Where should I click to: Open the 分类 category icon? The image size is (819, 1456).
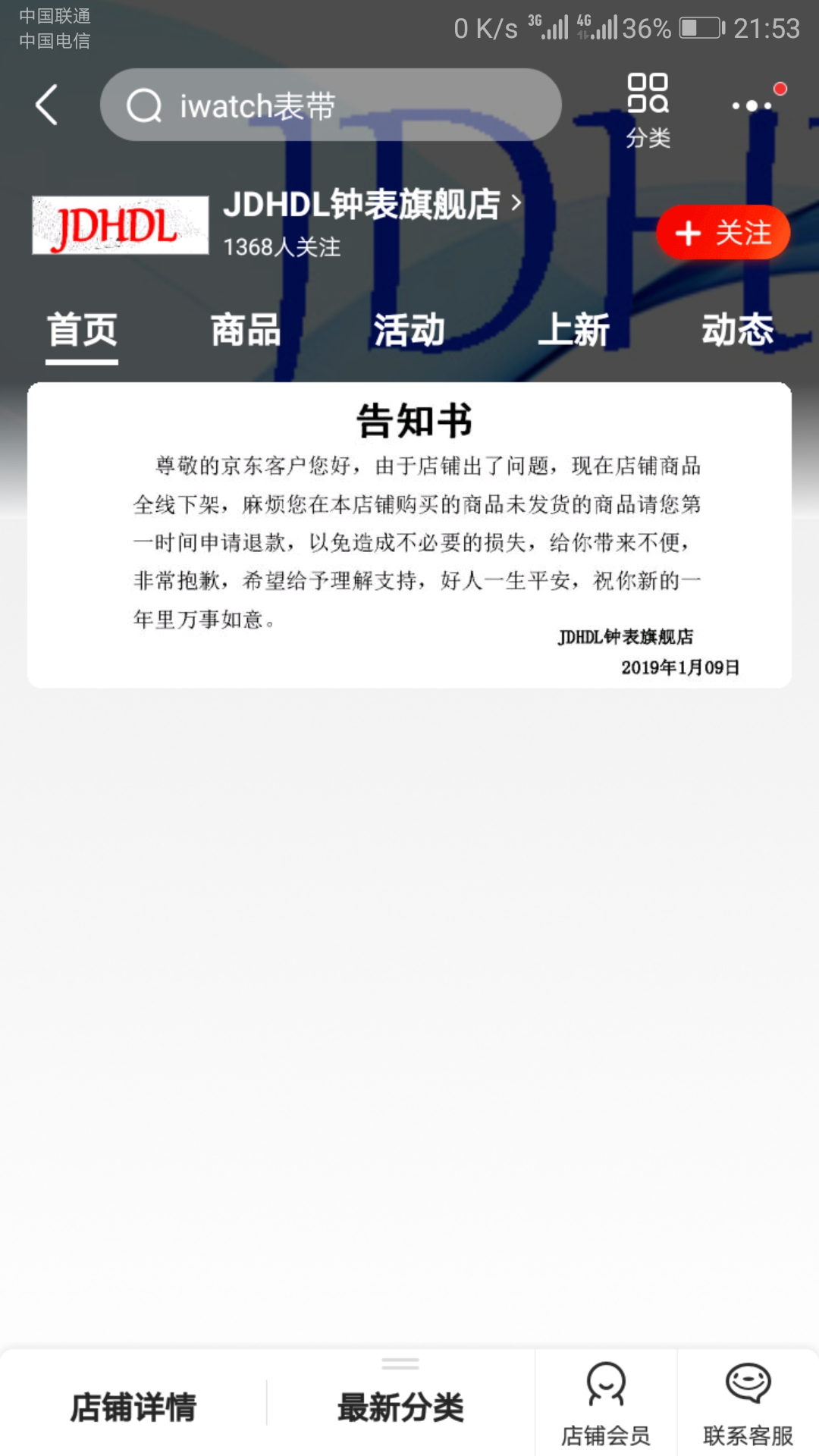648,110
